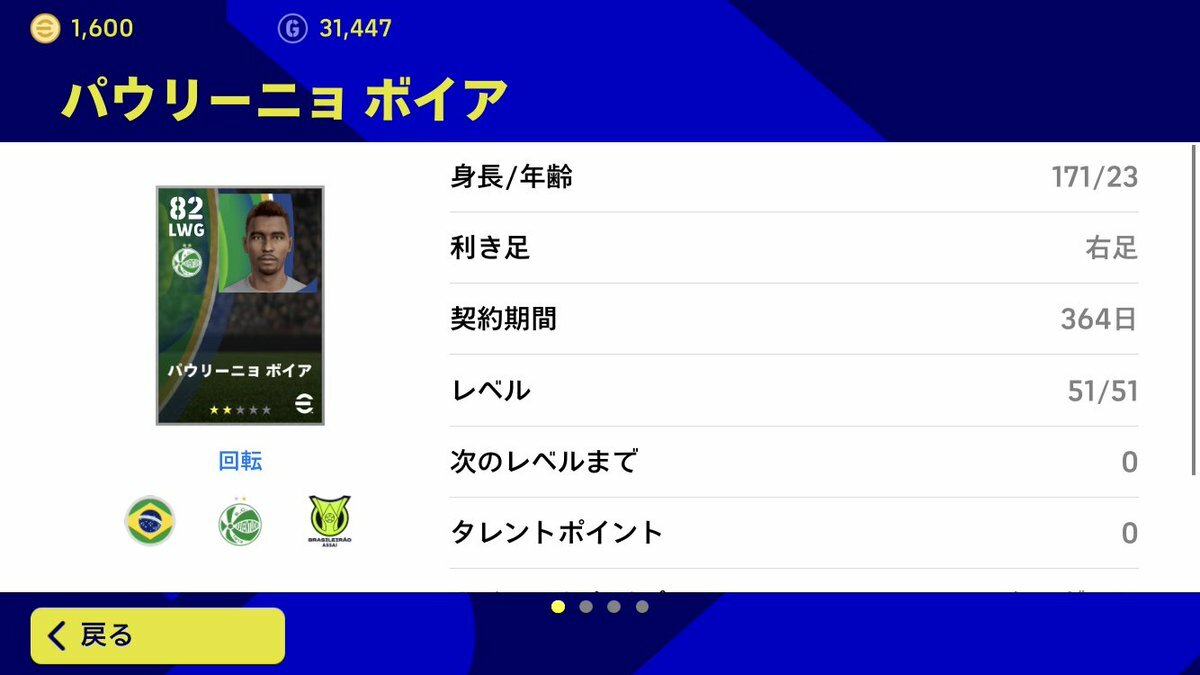Tap the 戻る back button
Image resolution: width=1200 pixels, height=675 pixels.
tap(157, 636)
